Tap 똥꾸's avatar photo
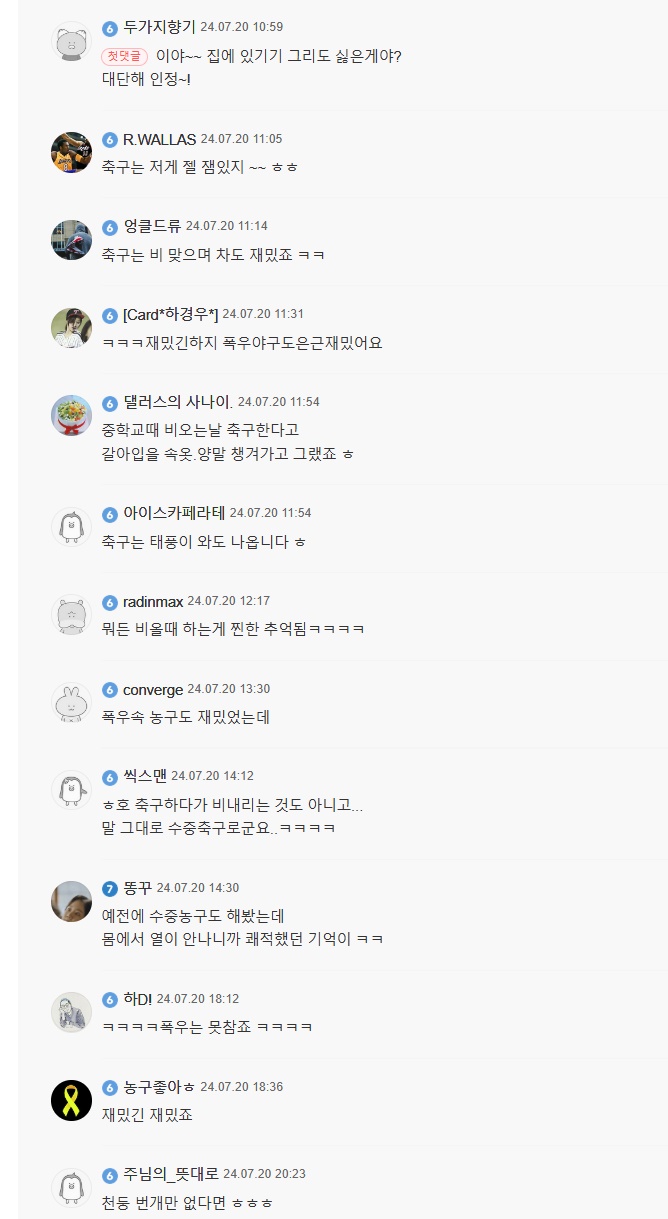 [71, 901]
